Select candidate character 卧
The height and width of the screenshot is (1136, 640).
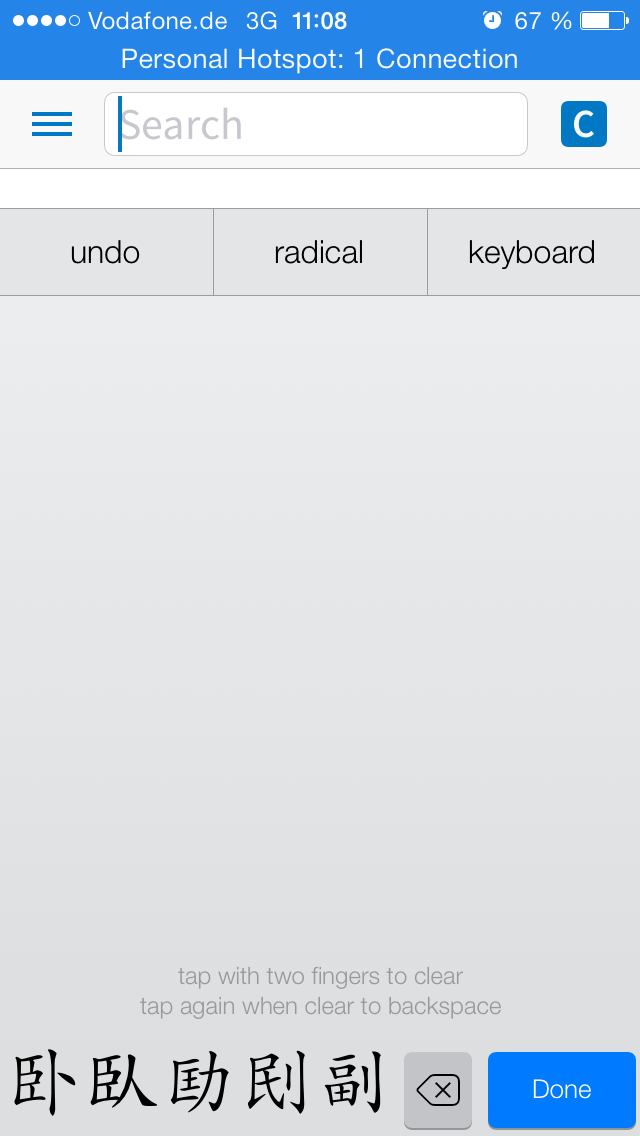coord(44,1084)
